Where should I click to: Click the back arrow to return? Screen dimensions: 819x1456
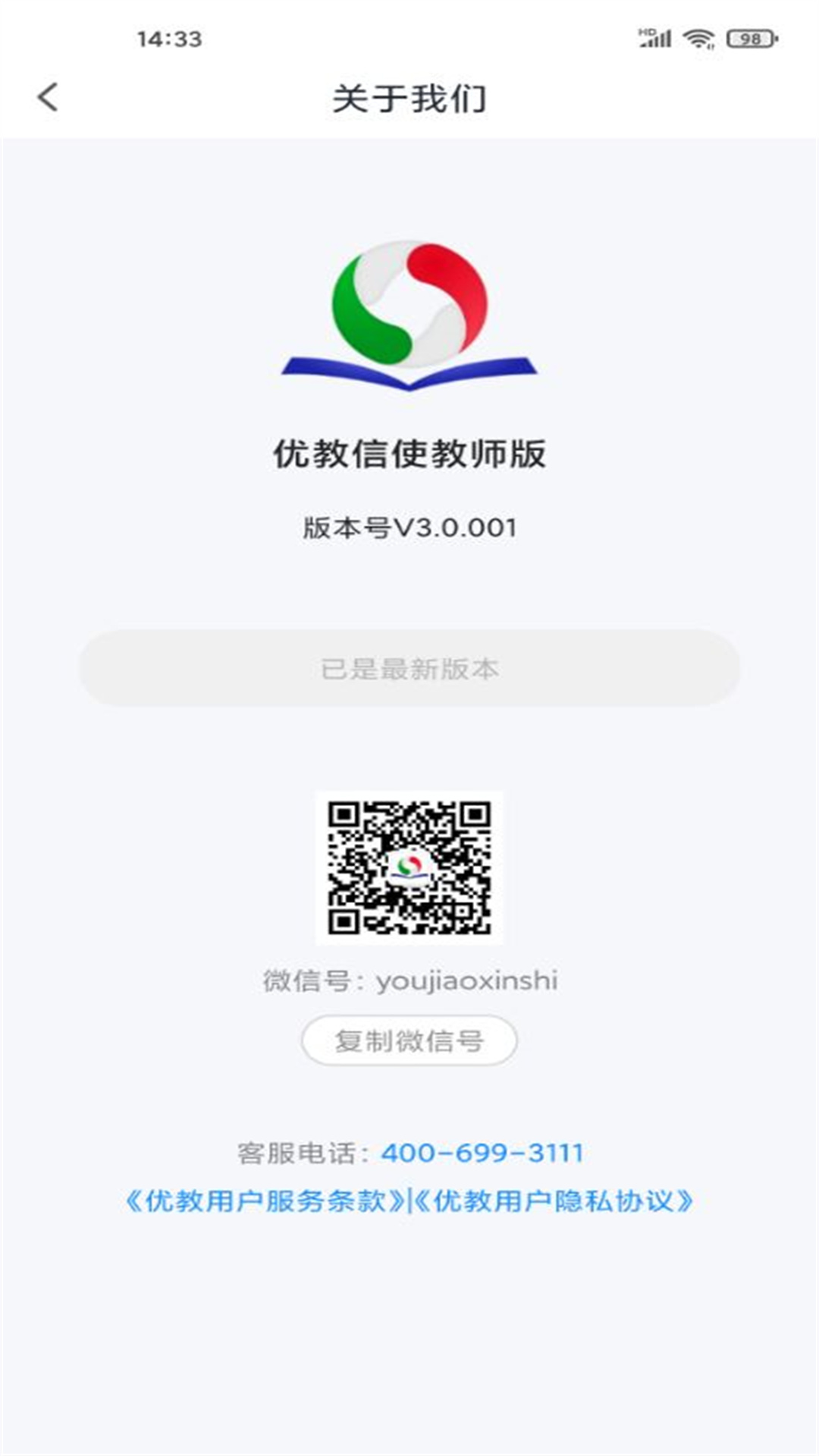(48, 98)
